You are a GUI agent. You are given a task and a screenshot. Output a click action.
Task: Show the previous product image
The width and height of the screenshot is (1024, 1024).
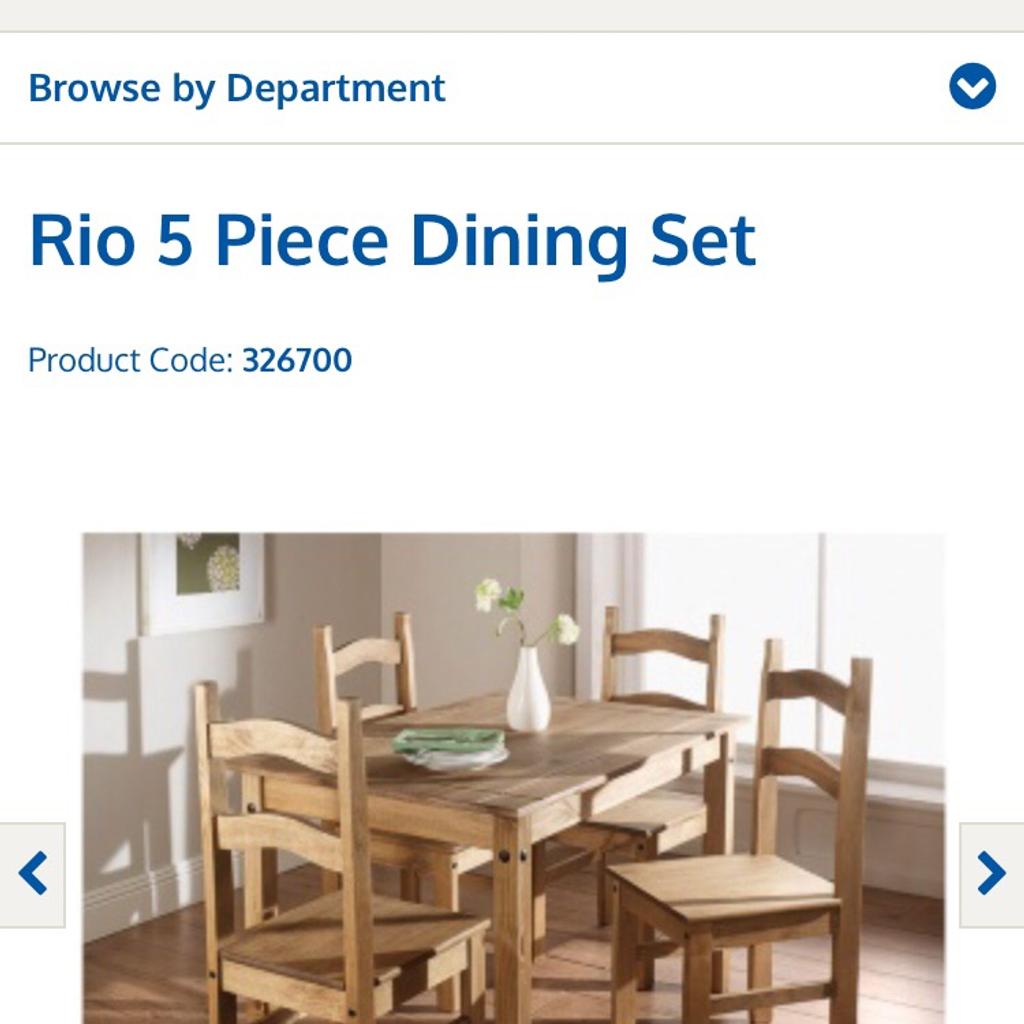coord(32,874)
